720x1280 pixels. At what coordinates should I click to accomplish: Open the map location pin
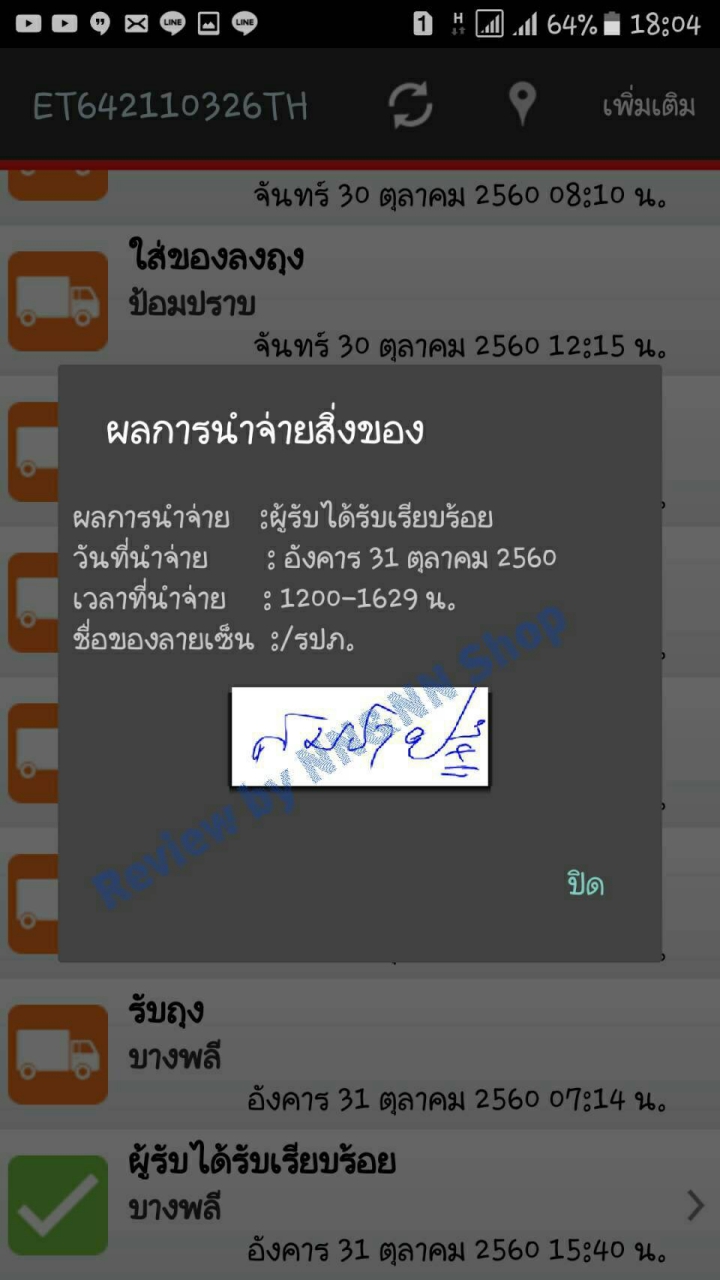click(x=521, y=105)
